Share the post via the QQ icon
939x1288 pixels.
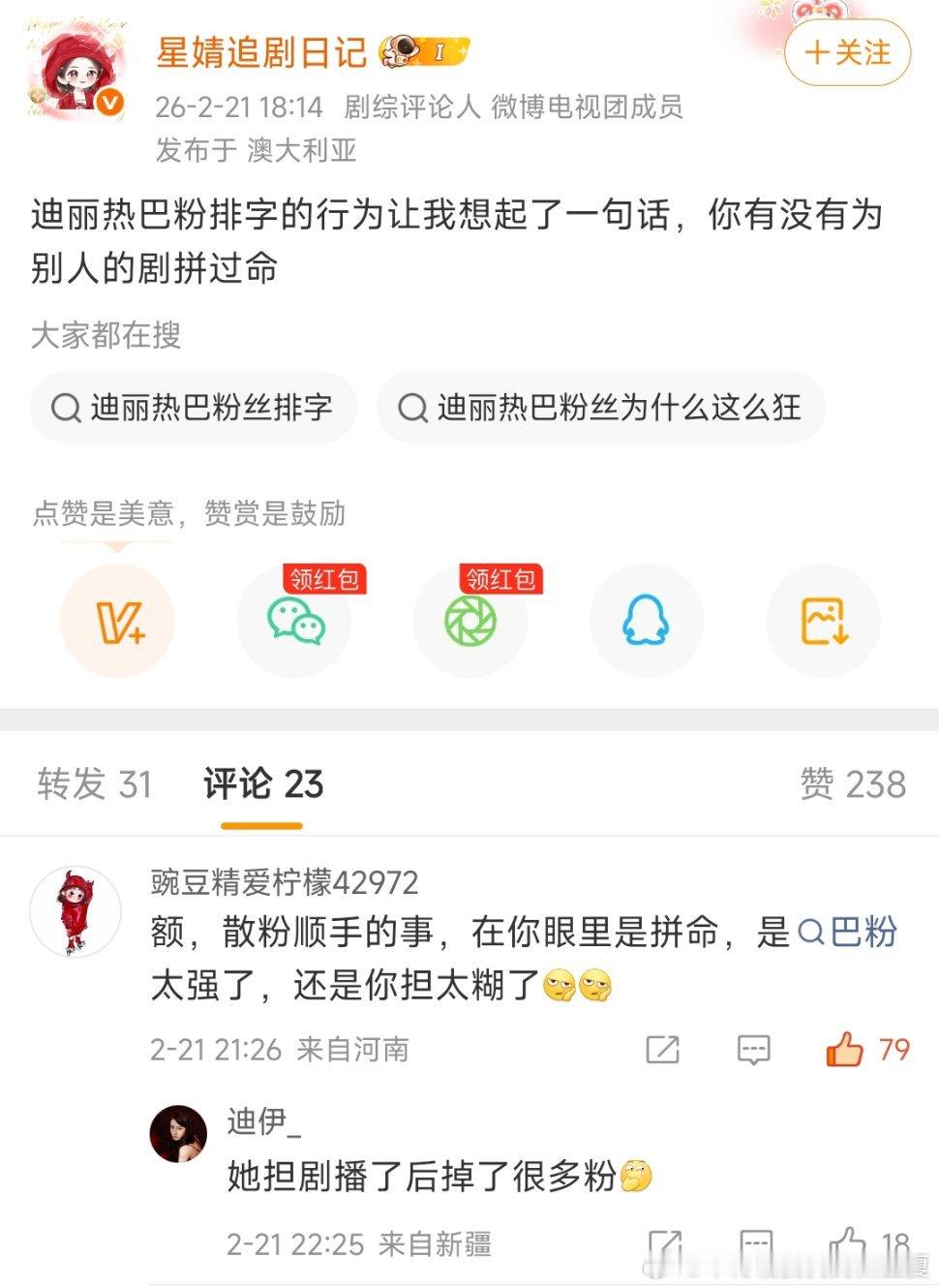[x=647, y=621]
